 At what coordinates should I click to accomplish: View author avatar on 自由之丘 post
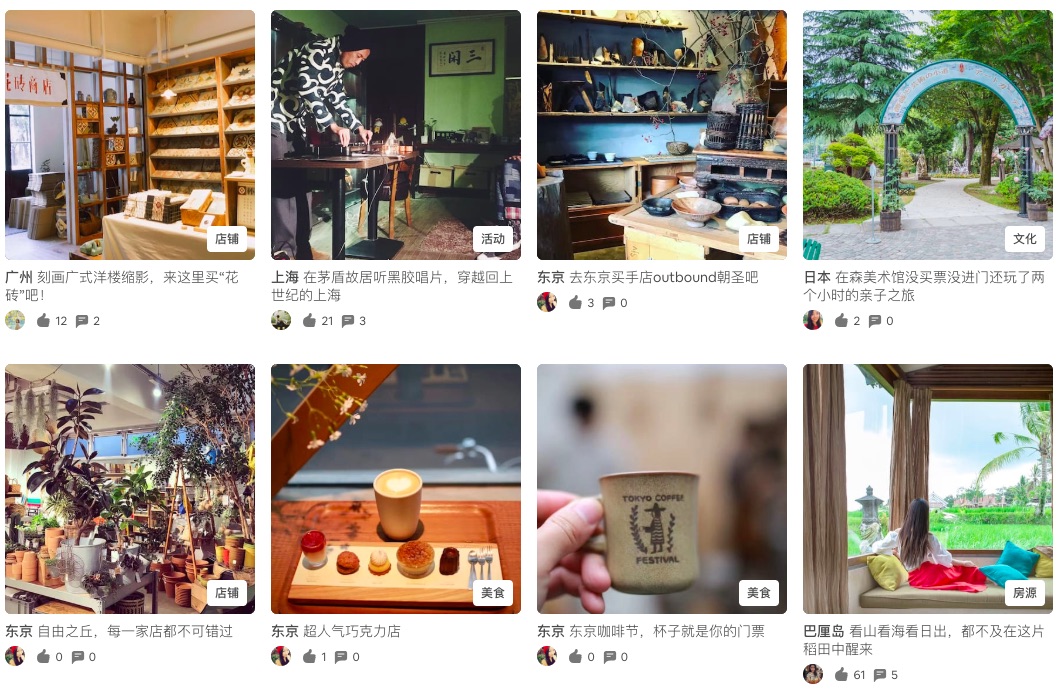tap(15, 656)
